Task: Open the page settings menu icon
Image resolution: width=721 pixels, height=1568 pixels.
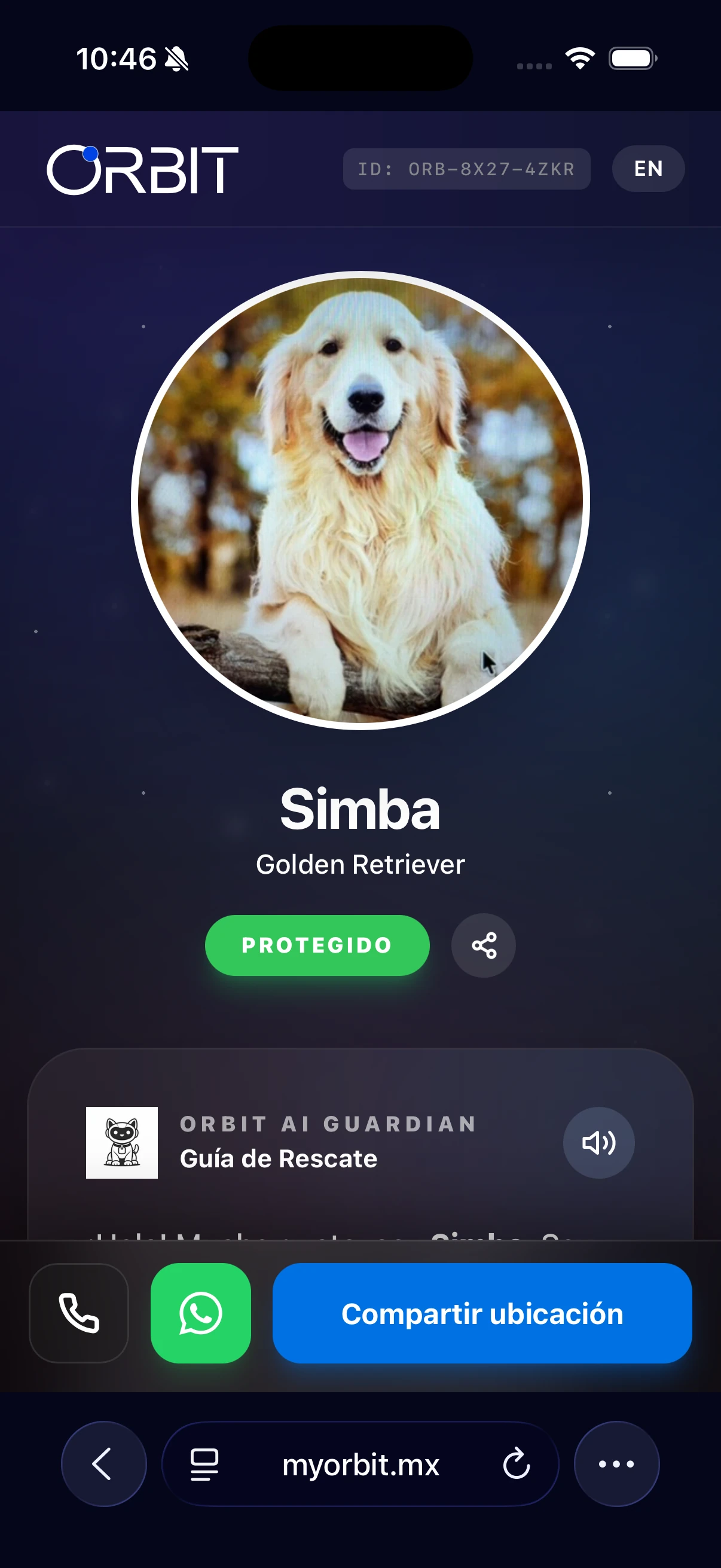Action: coord(204,1463)
